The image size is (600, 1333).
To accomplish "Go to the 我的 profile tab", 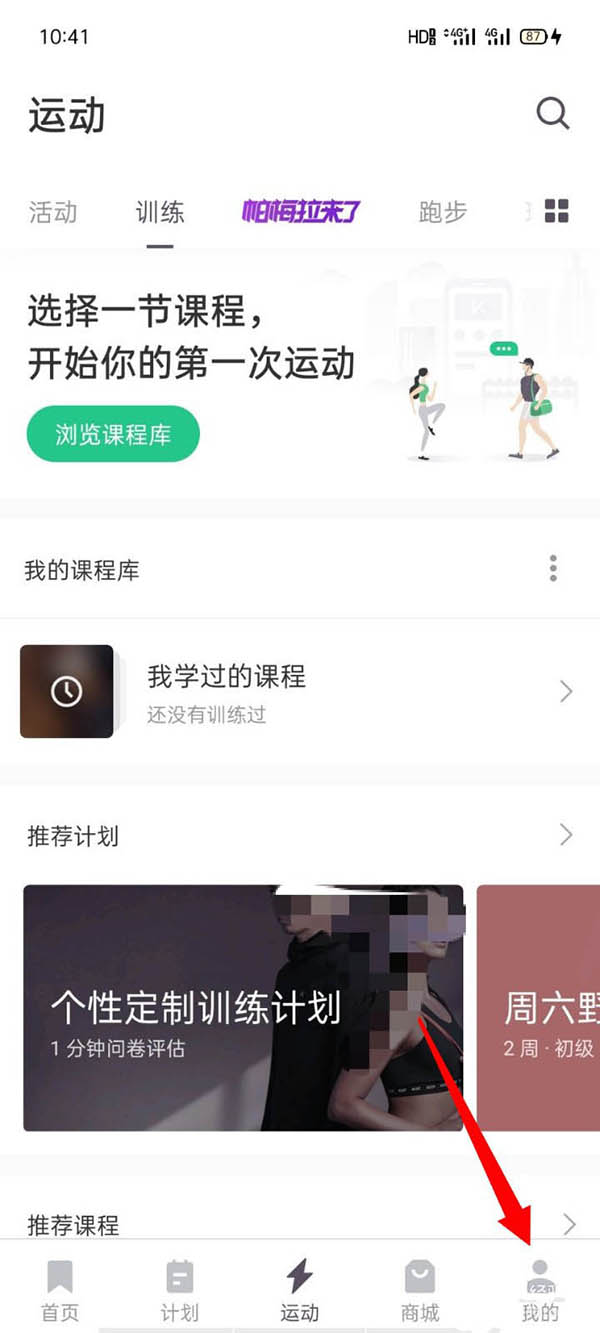I will tap(540, 1290).
